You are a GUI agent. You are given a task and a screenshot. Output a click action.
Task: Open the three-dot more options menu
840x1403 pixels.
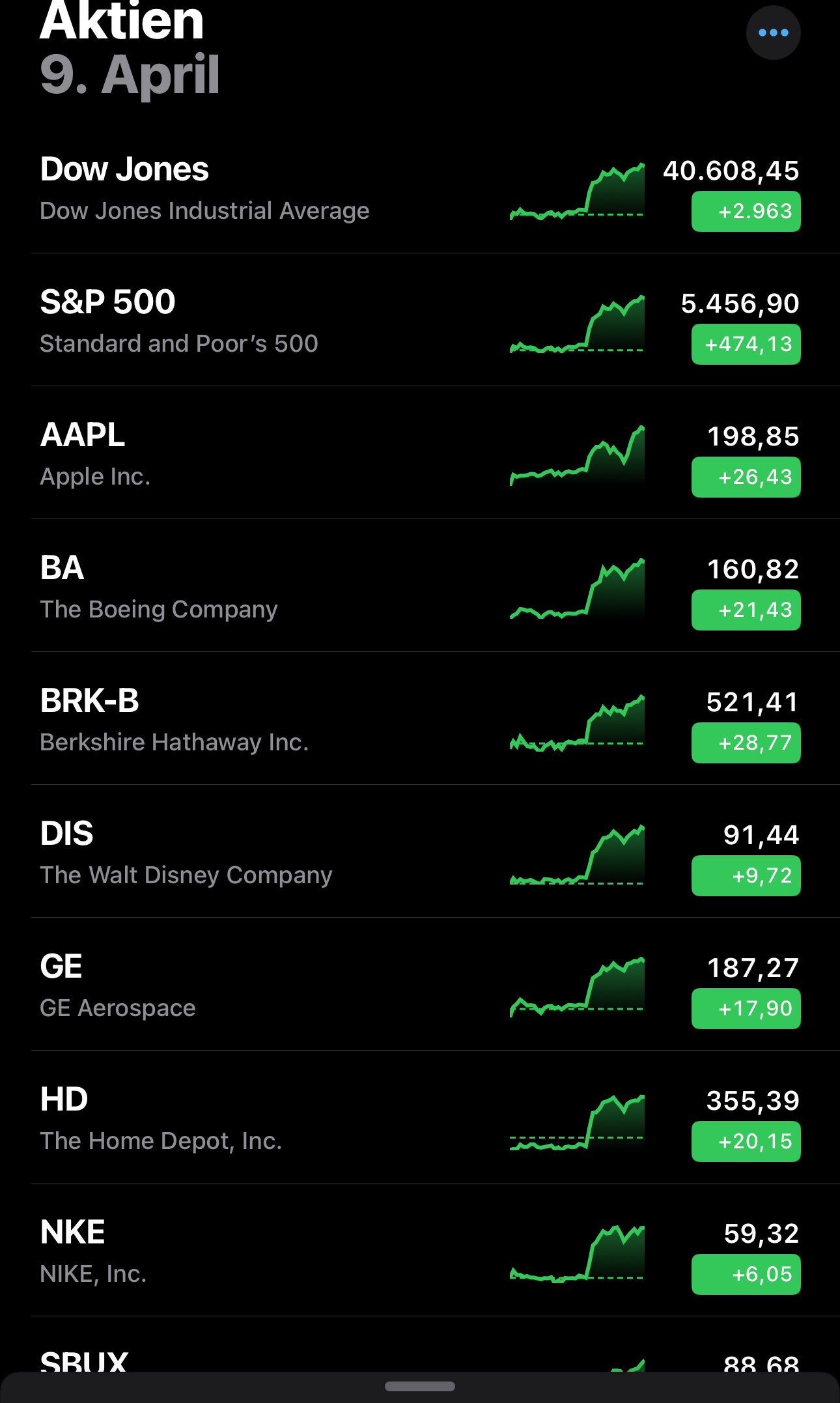[773, 33]
